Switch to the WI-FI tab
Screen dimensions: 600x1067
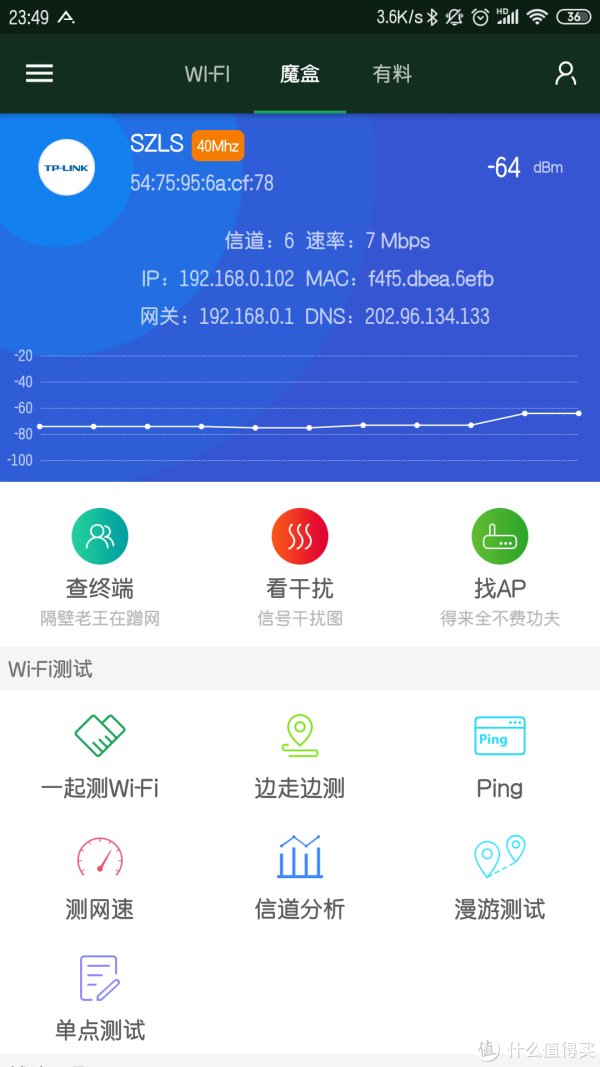pyautogui.click(x=207, y=74)
